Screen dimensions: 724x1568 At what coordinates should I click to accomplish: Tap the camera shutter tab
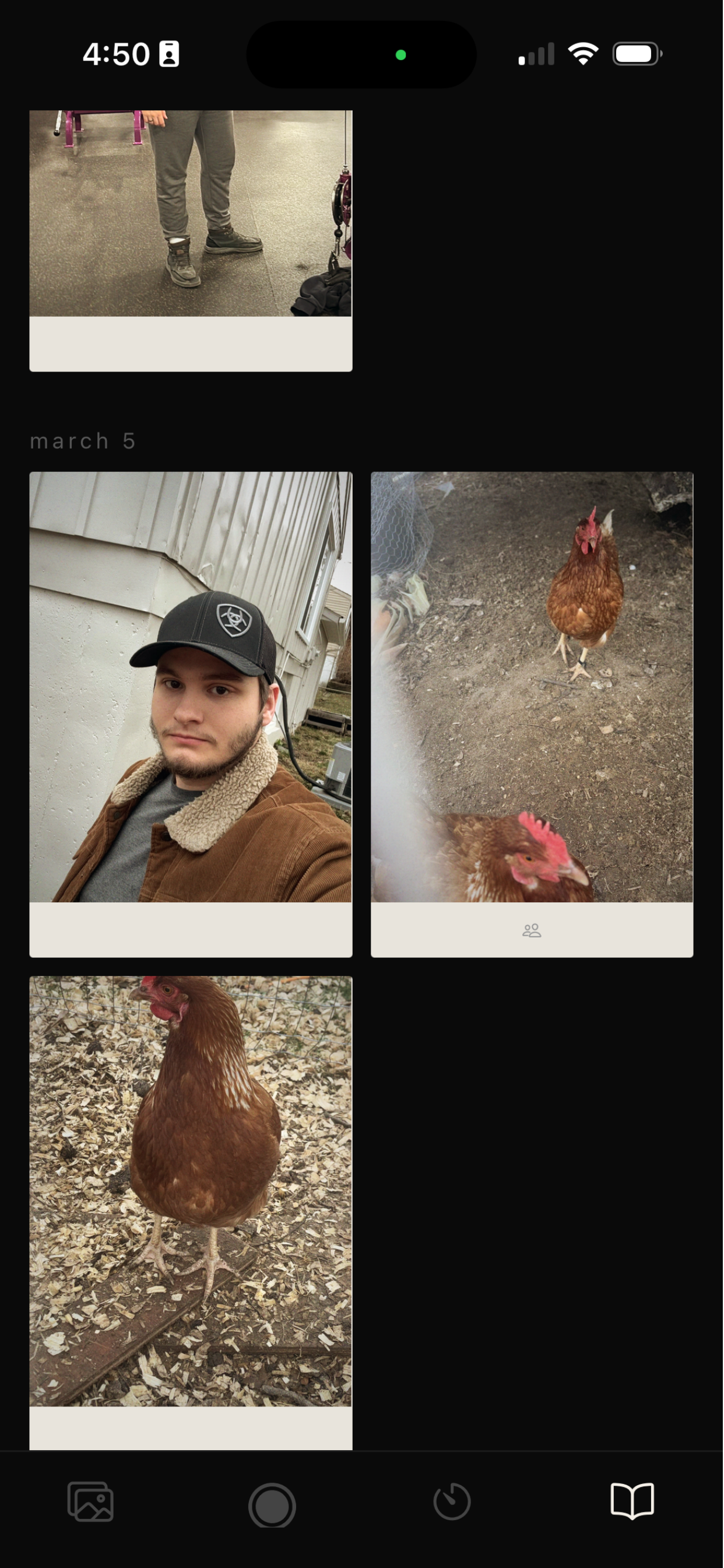[x=272, y=1504]
